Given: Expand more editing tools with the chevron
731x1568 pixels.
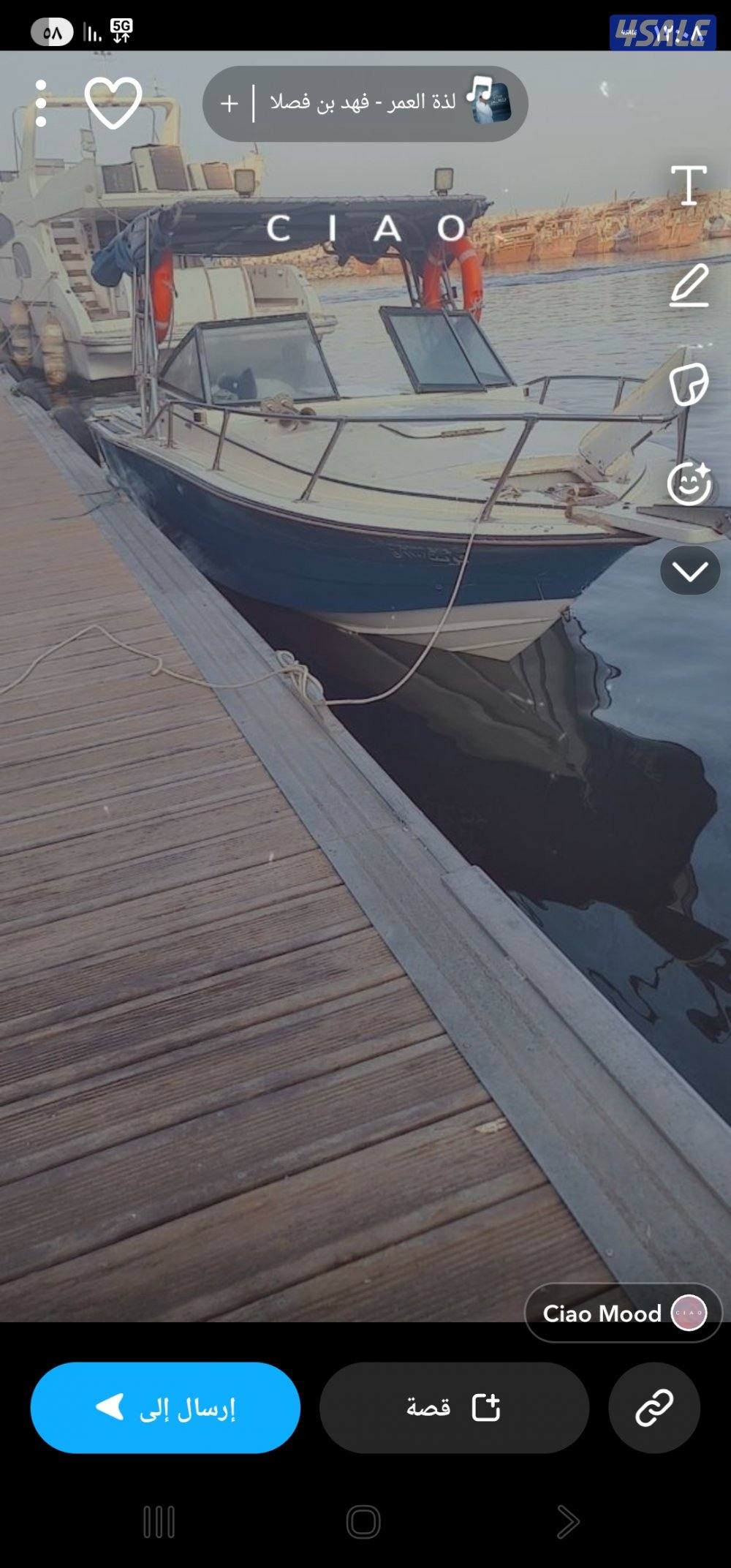Looking at the screenshot, I should click(x=689, y=571).
